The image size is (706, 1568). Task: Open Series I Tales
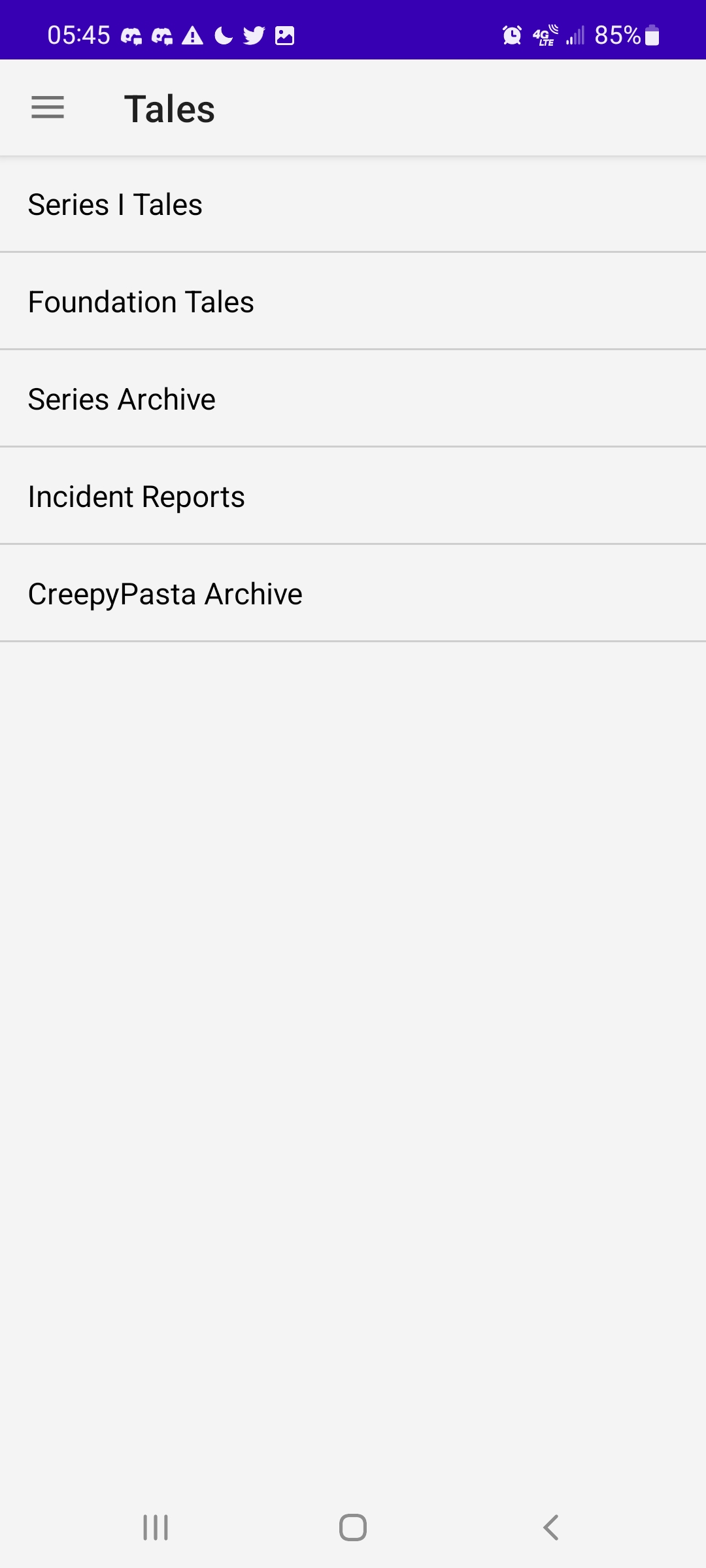click(x=353, y=204)
